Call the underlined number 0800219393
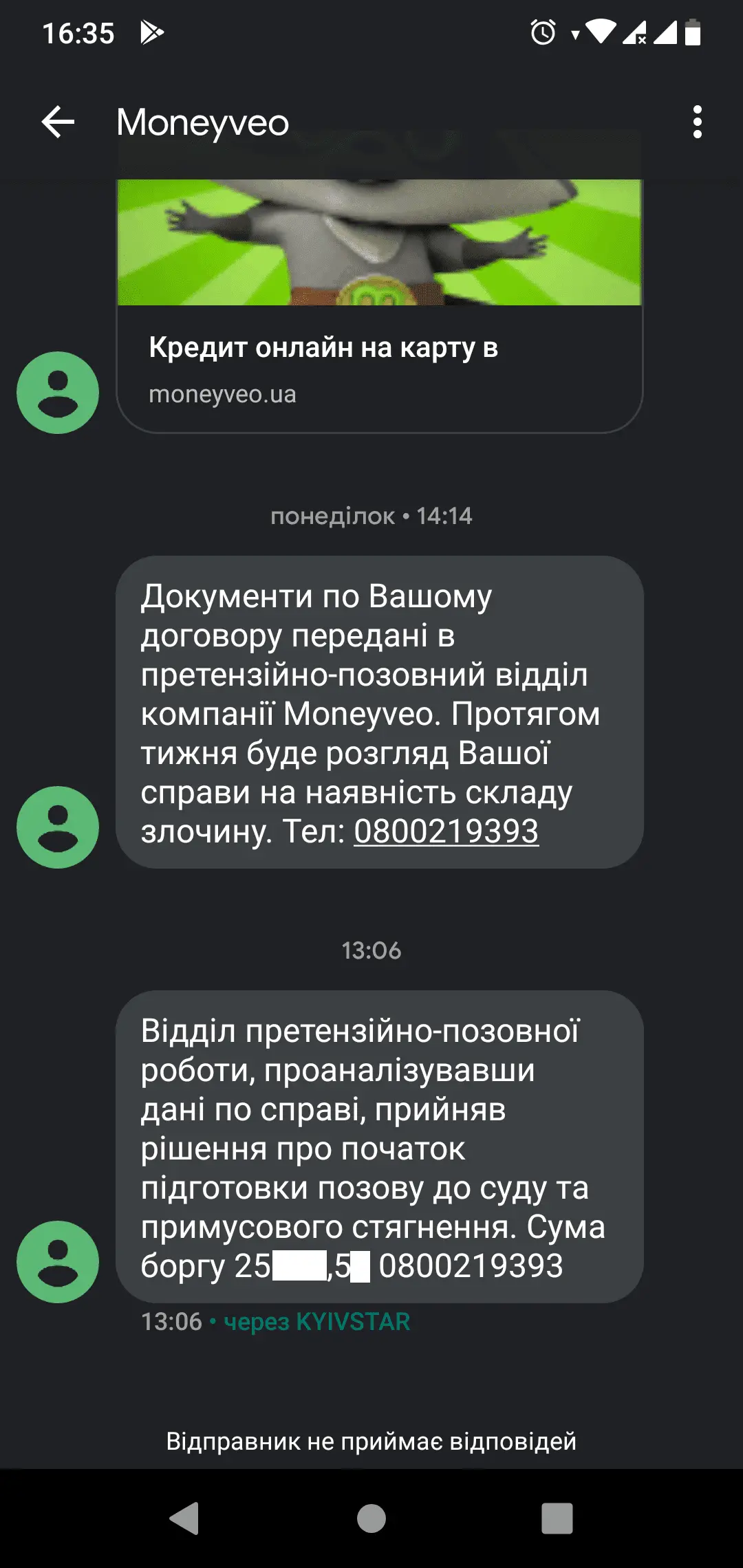Image resolution: width=743 pixels, height=1568 pixels. (446, 831)
